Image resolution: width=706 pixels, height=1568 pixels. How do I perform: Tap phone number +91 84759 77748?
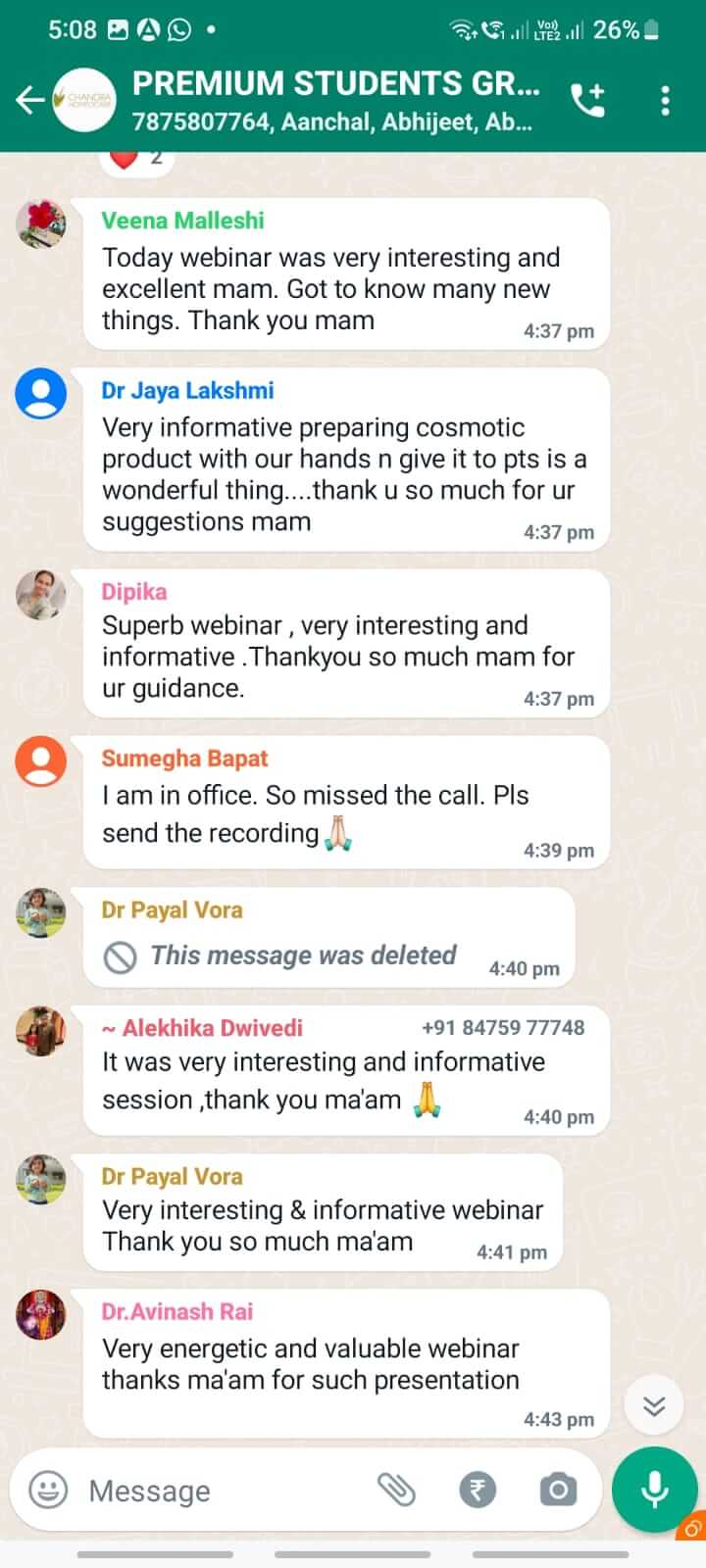(x=502, y=1027)
